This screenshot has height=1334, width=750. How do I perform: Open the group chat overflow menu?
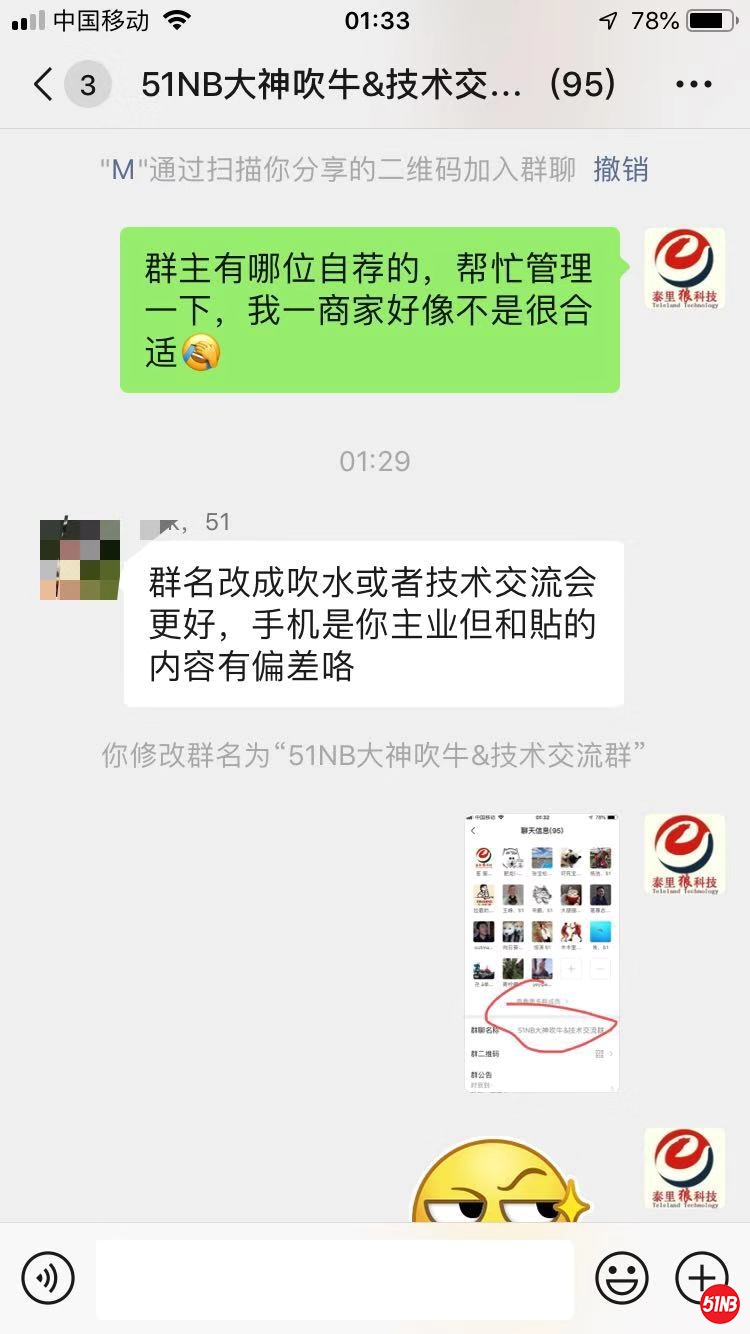coord(694,85)
